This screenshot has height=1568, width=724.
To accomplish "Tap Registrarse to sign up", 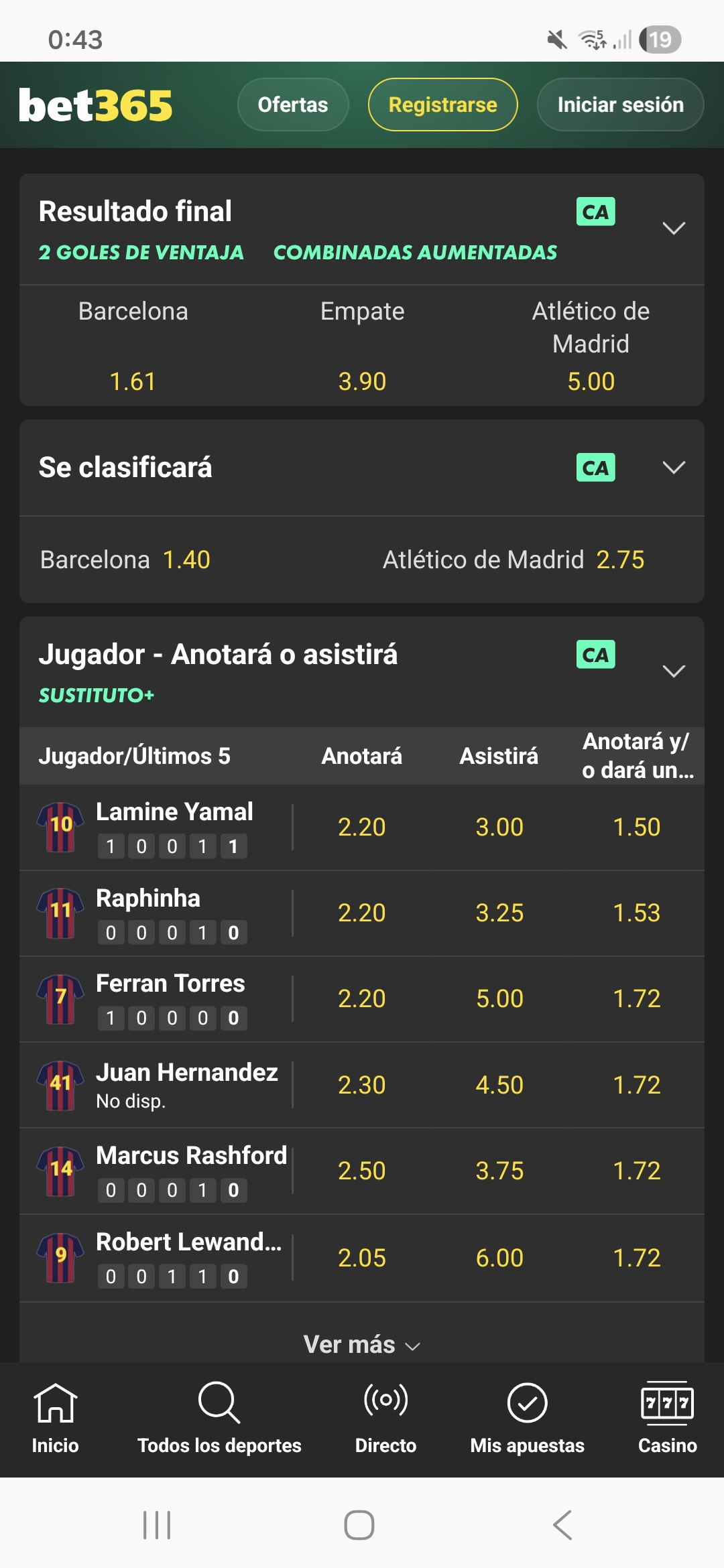I will [x=442, y=105].
